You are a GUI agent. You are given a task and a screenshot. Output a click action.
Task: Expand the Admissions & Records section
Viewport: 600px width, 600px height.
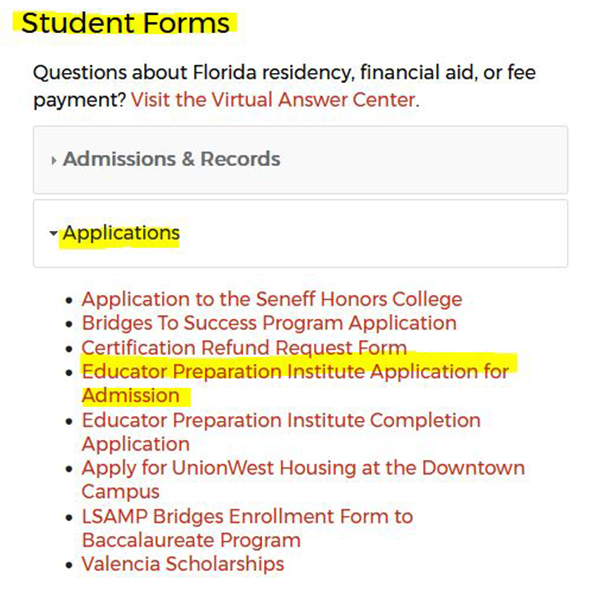pyautogui.click(x=171, y=159)
